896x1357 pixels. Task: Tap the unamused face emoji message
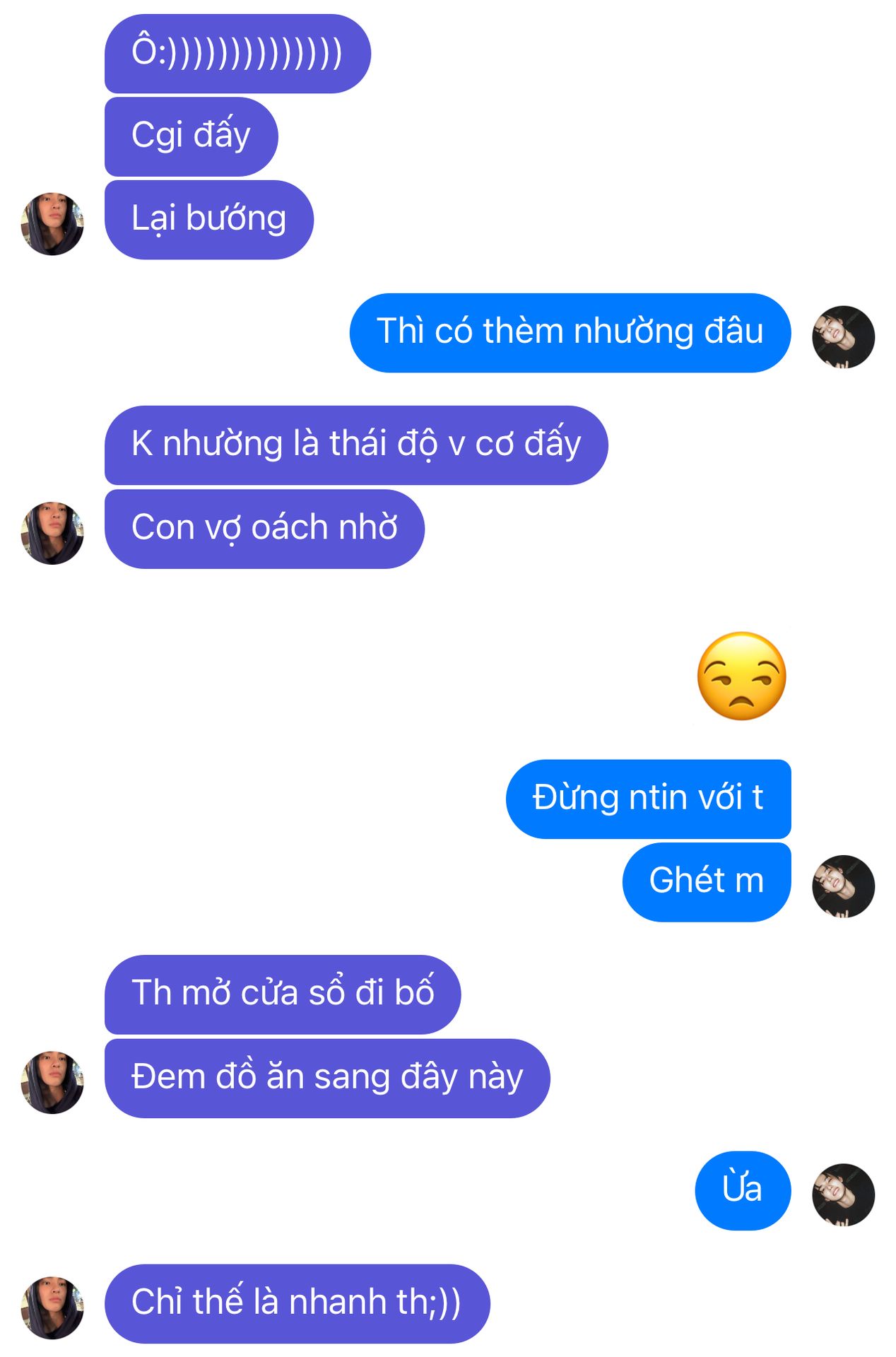[x=741, y=676]
